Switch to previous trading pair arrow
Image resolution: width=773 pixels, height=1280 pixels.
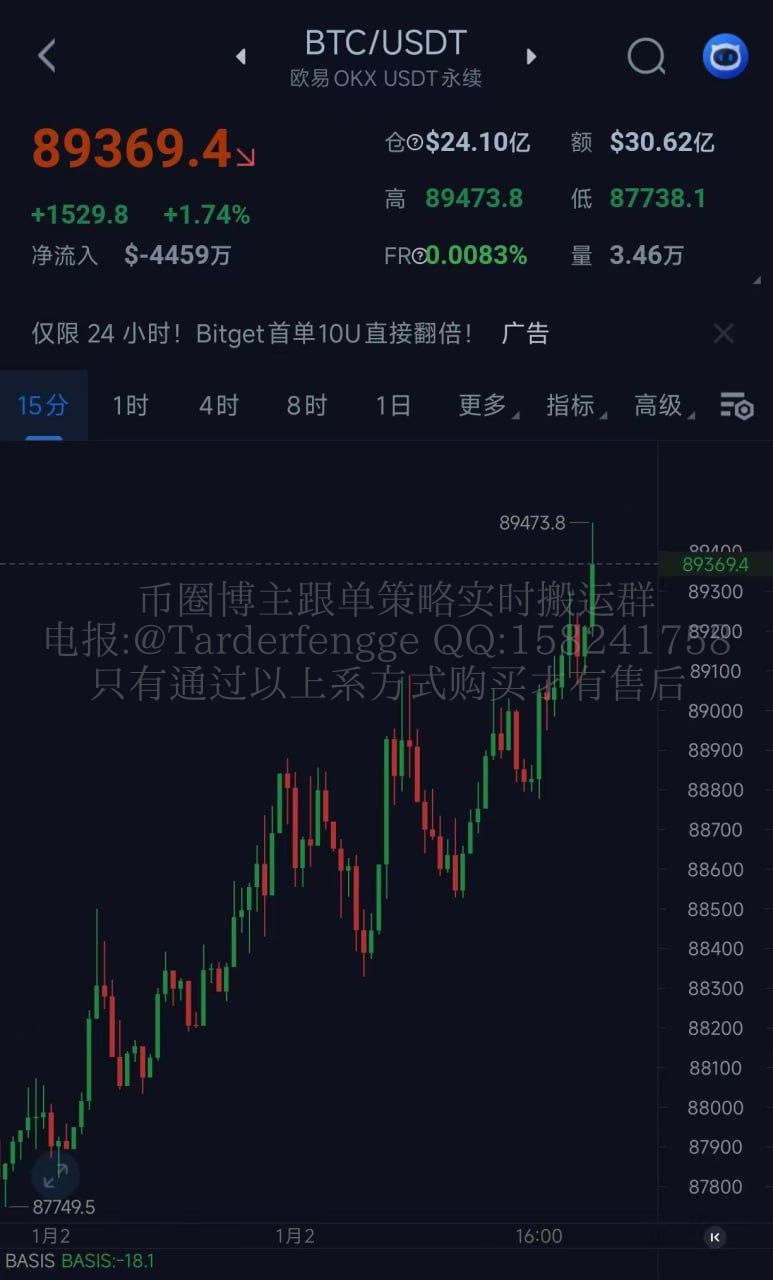[241, 57]
